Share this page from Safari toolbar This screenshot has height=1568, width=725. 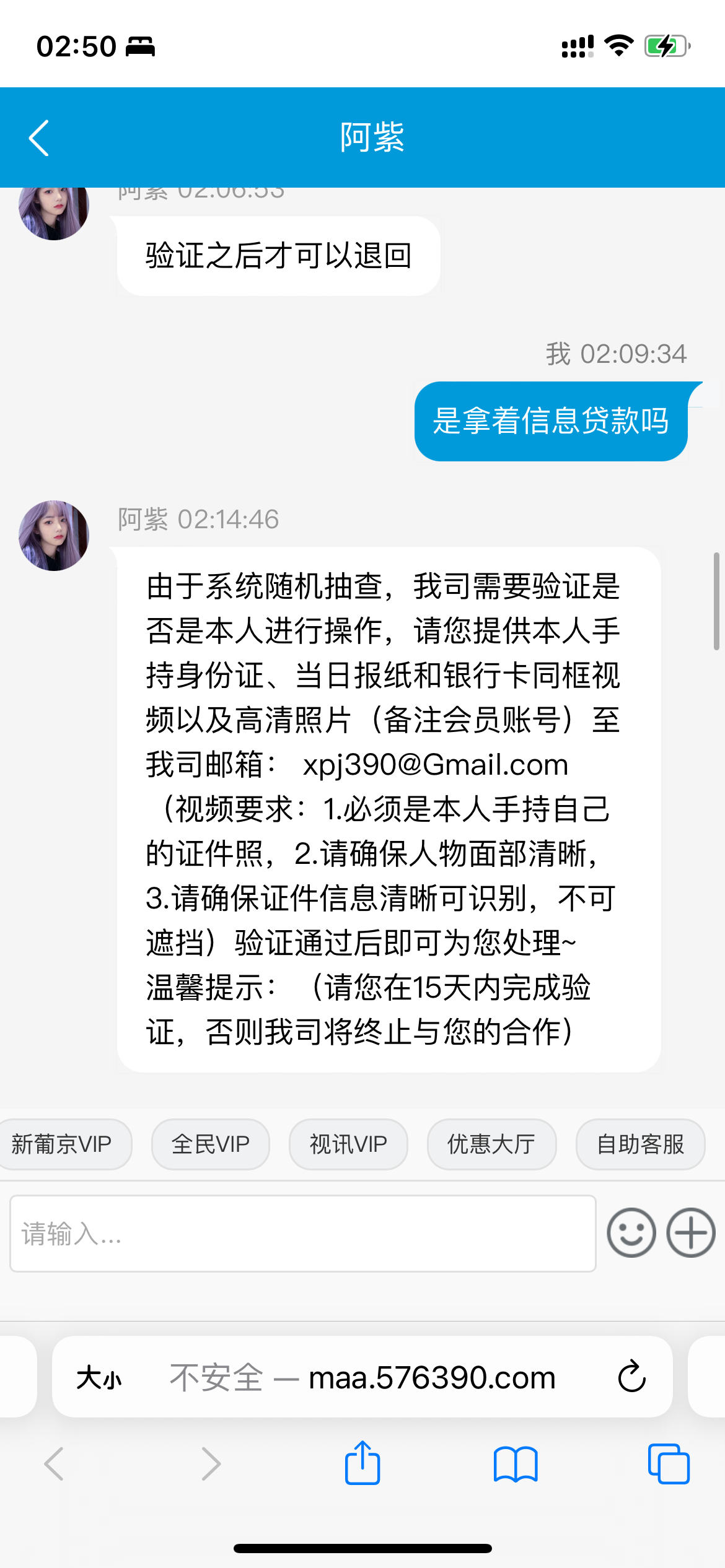pos(362,1464)
